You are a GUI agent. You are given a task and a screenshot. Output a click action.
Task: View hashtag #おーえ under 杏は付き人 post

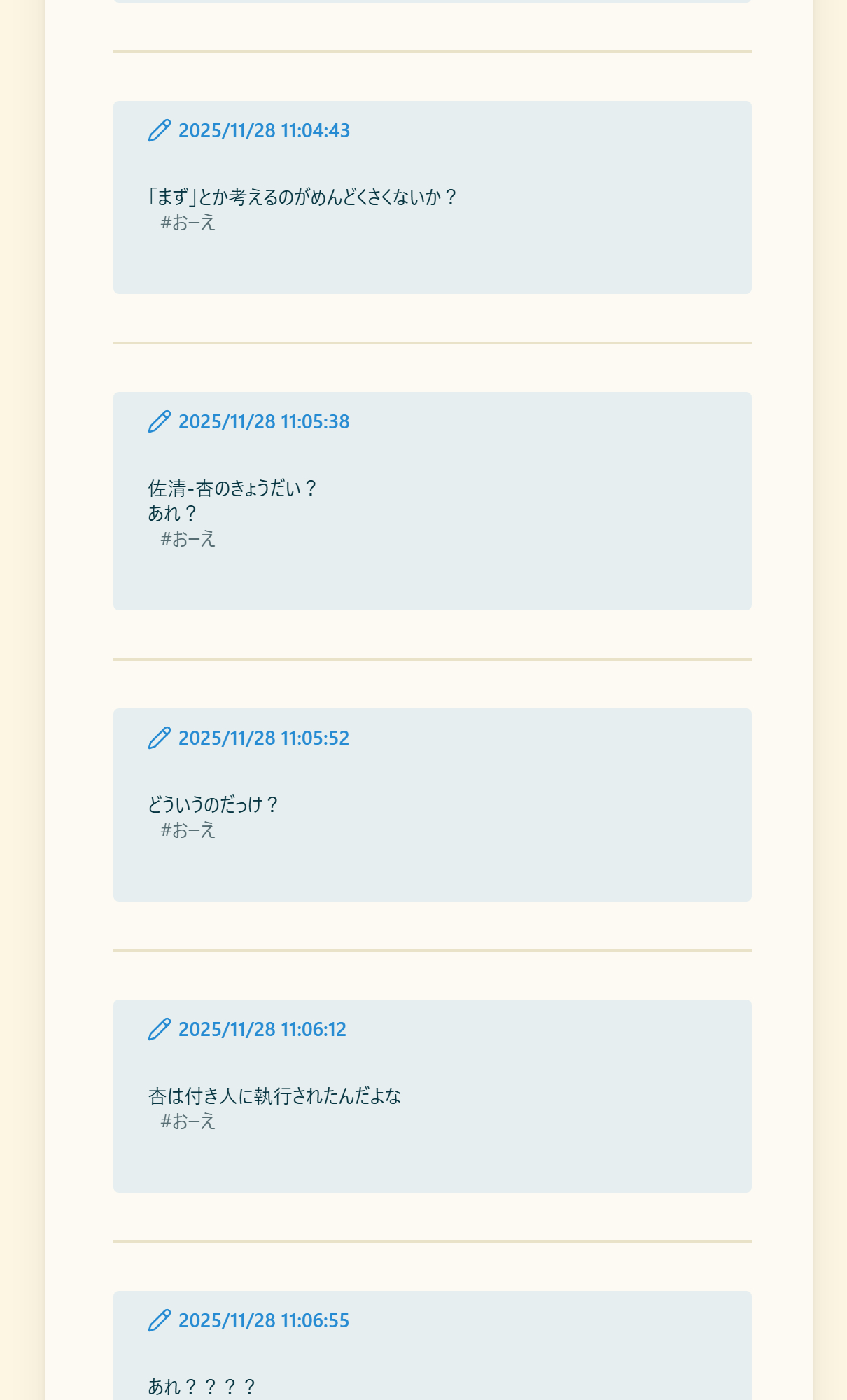click(x=188, y=1121)
